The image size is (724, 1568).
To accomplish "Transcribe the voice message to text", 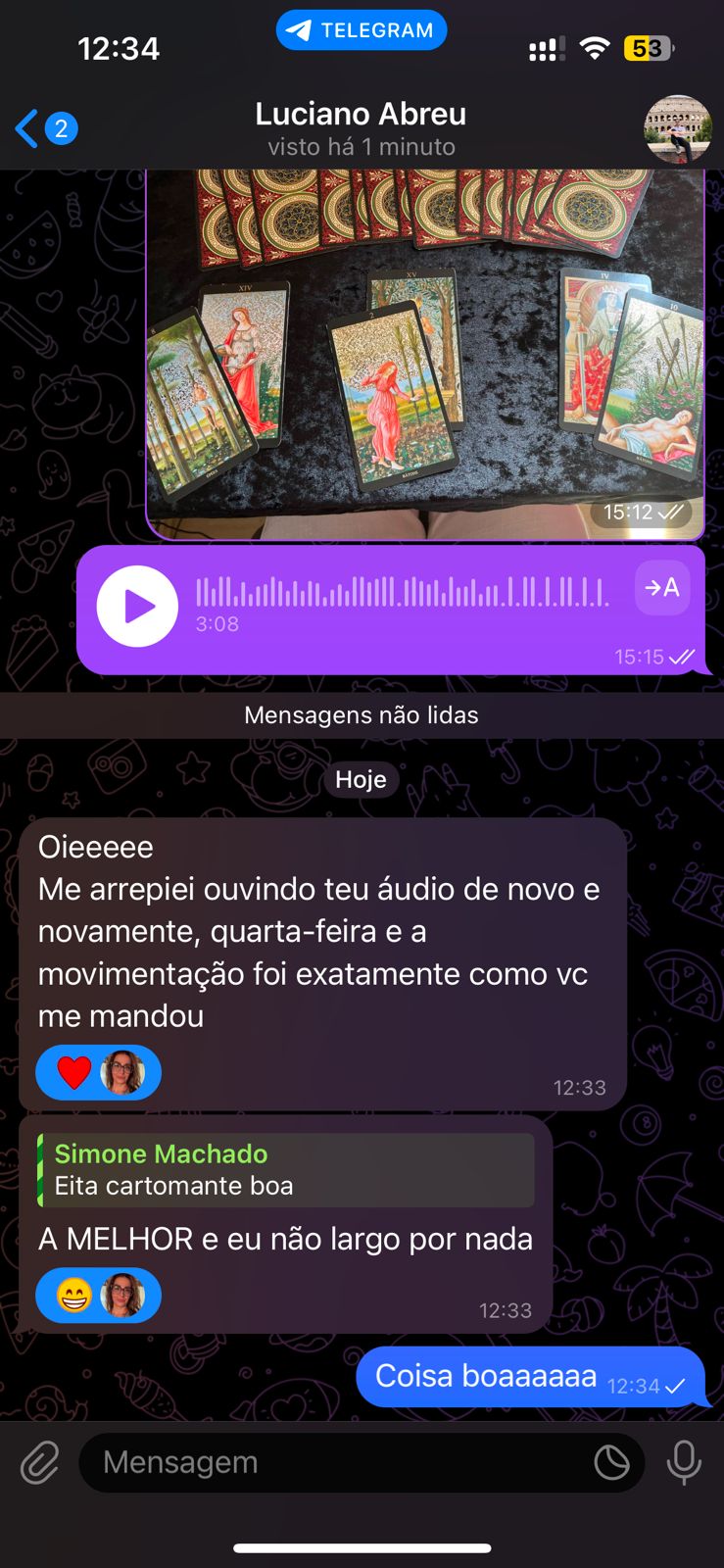I will [x=662, y=587].
